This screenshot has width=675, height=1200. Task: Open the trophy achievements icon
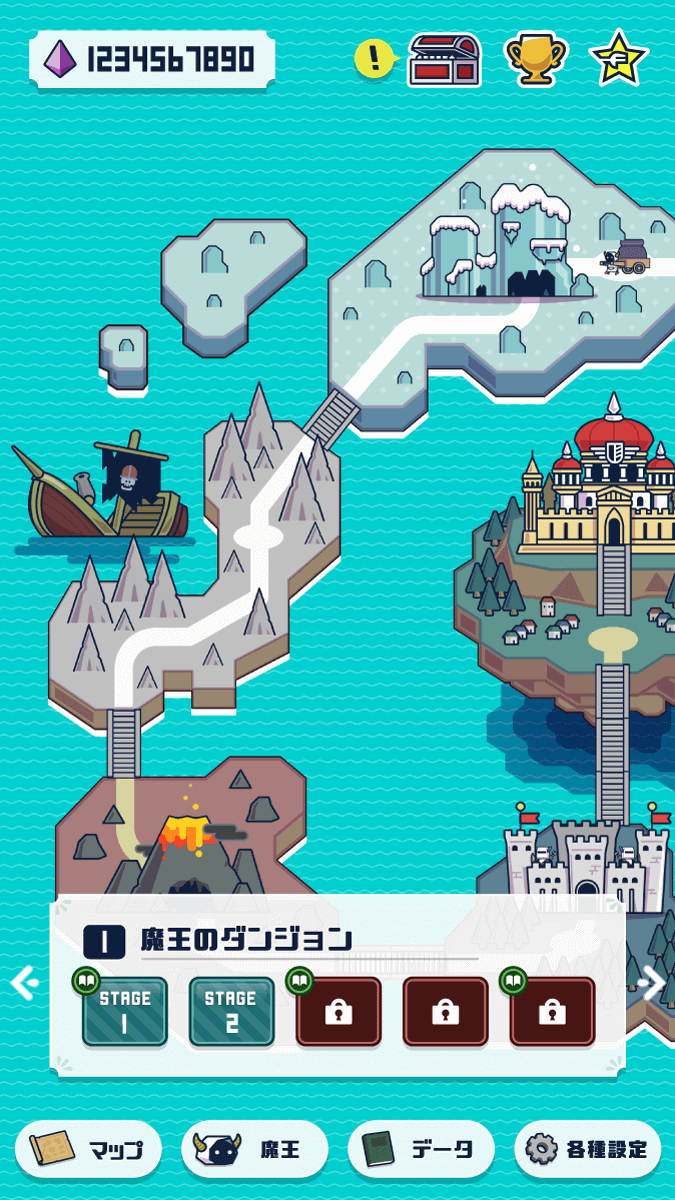(535, 60)
